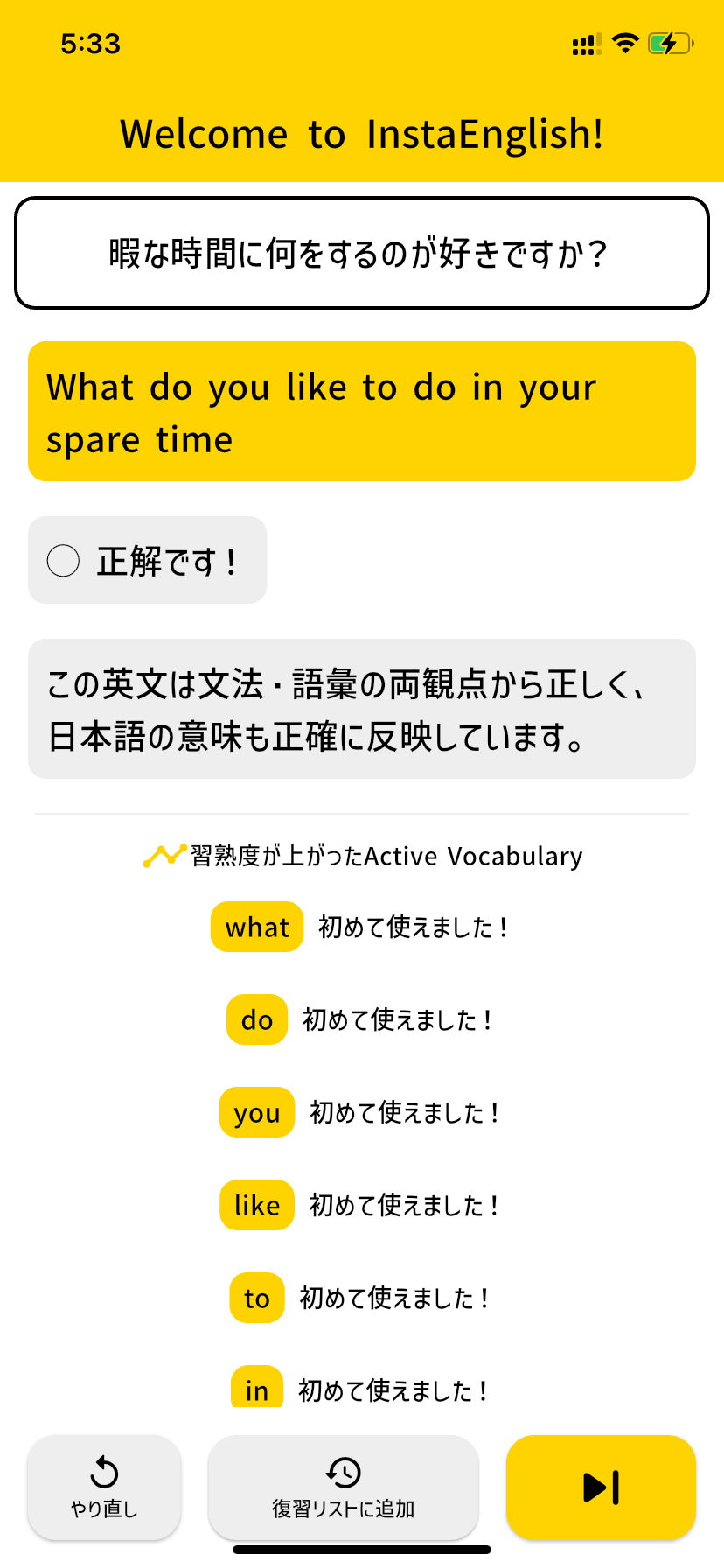Select the 'do' vocabulary chip

[x=257, y=1019]
